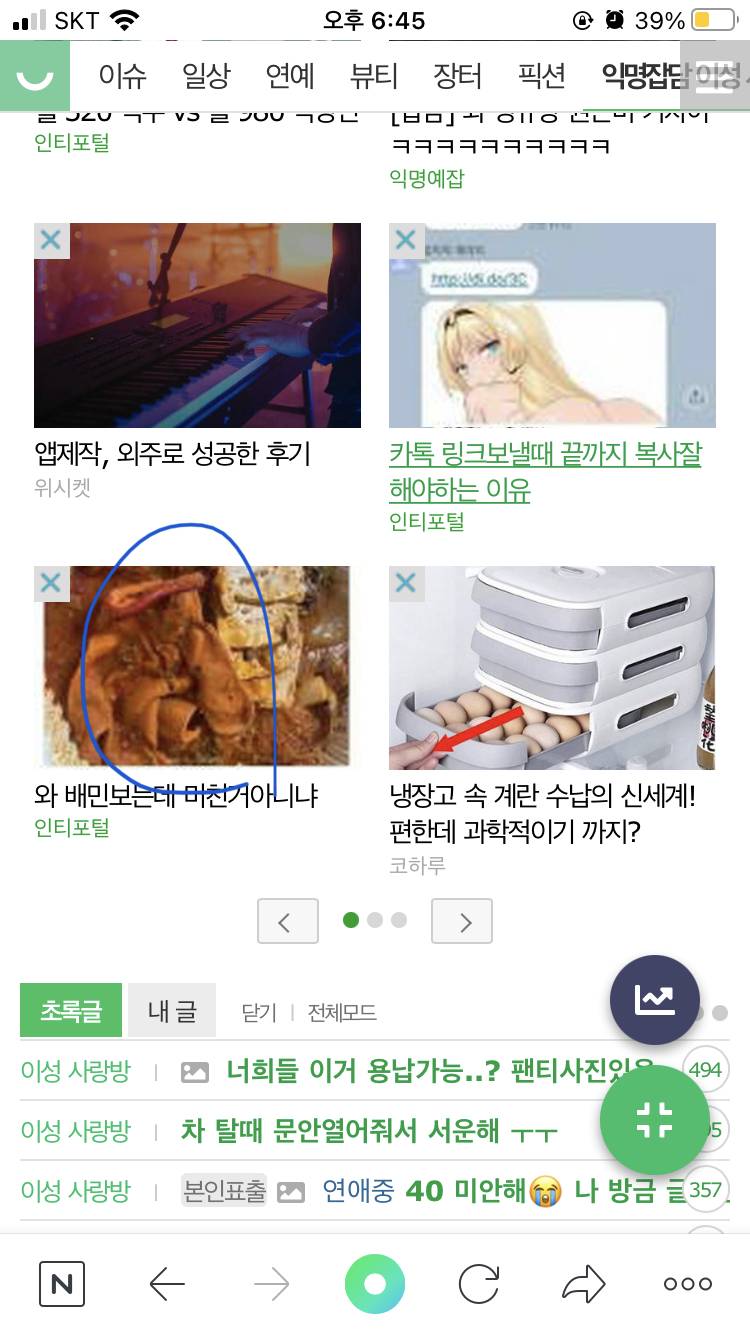Close the 배민 food post with the X
This screenshot has width=750, height=1334.
click(51, 584)
